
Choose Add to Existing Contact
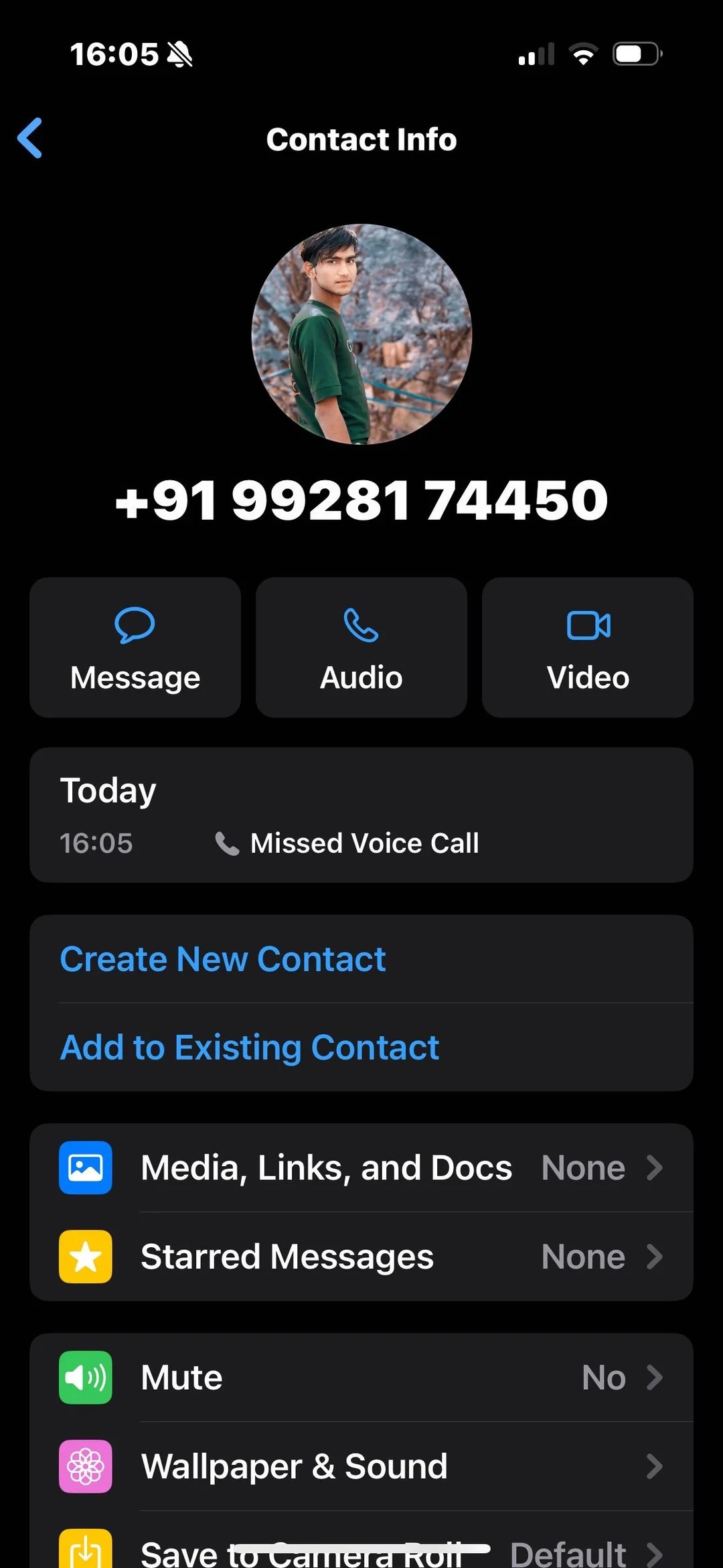click(250, 1048)
